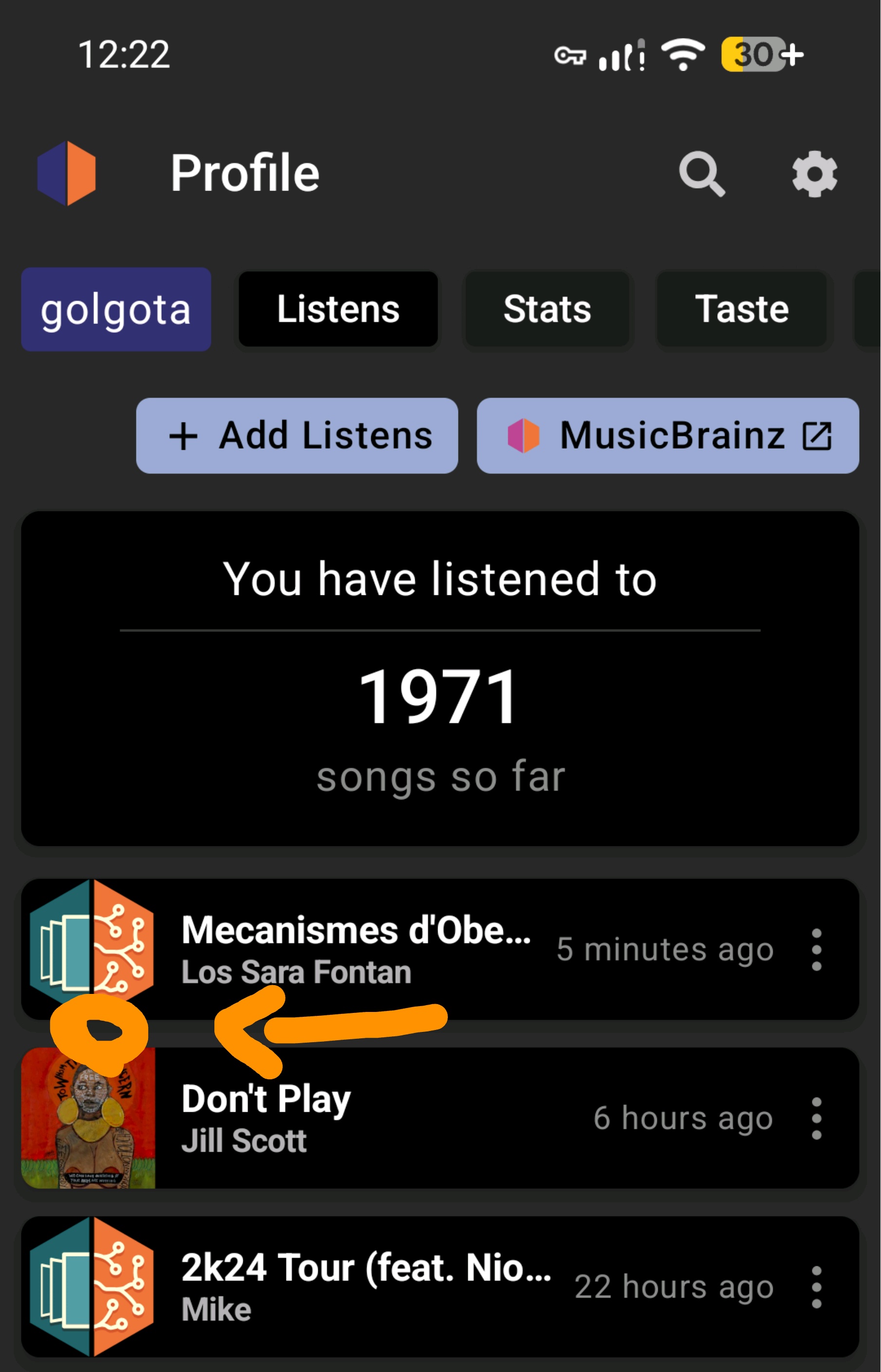
Task: Switch to the Taste tab
Action: pos(742,309)
